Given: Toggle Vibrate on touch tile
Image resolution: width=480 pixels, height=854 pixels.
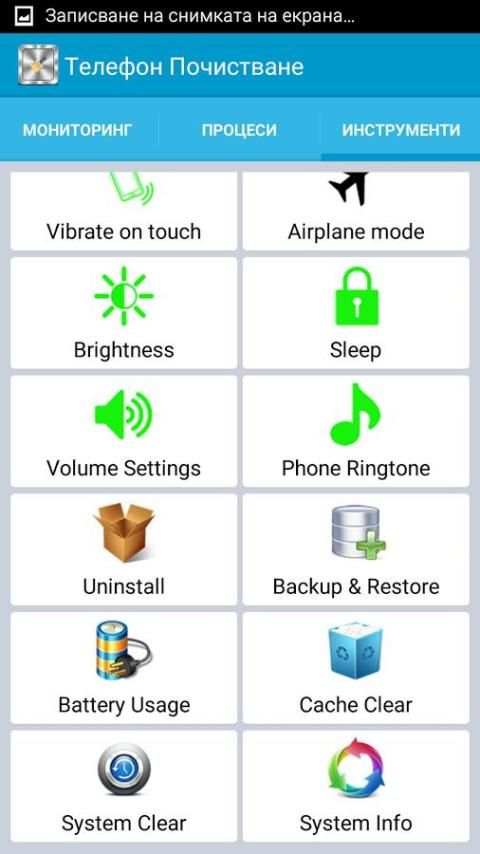Looking at the screenshot, I should [x=124, y=211].
